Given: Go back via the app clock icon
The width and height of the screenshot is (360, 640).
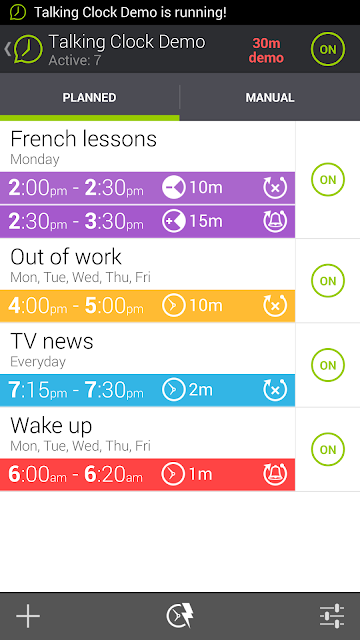Looking at the screenshot, I should tap(24, 49).
